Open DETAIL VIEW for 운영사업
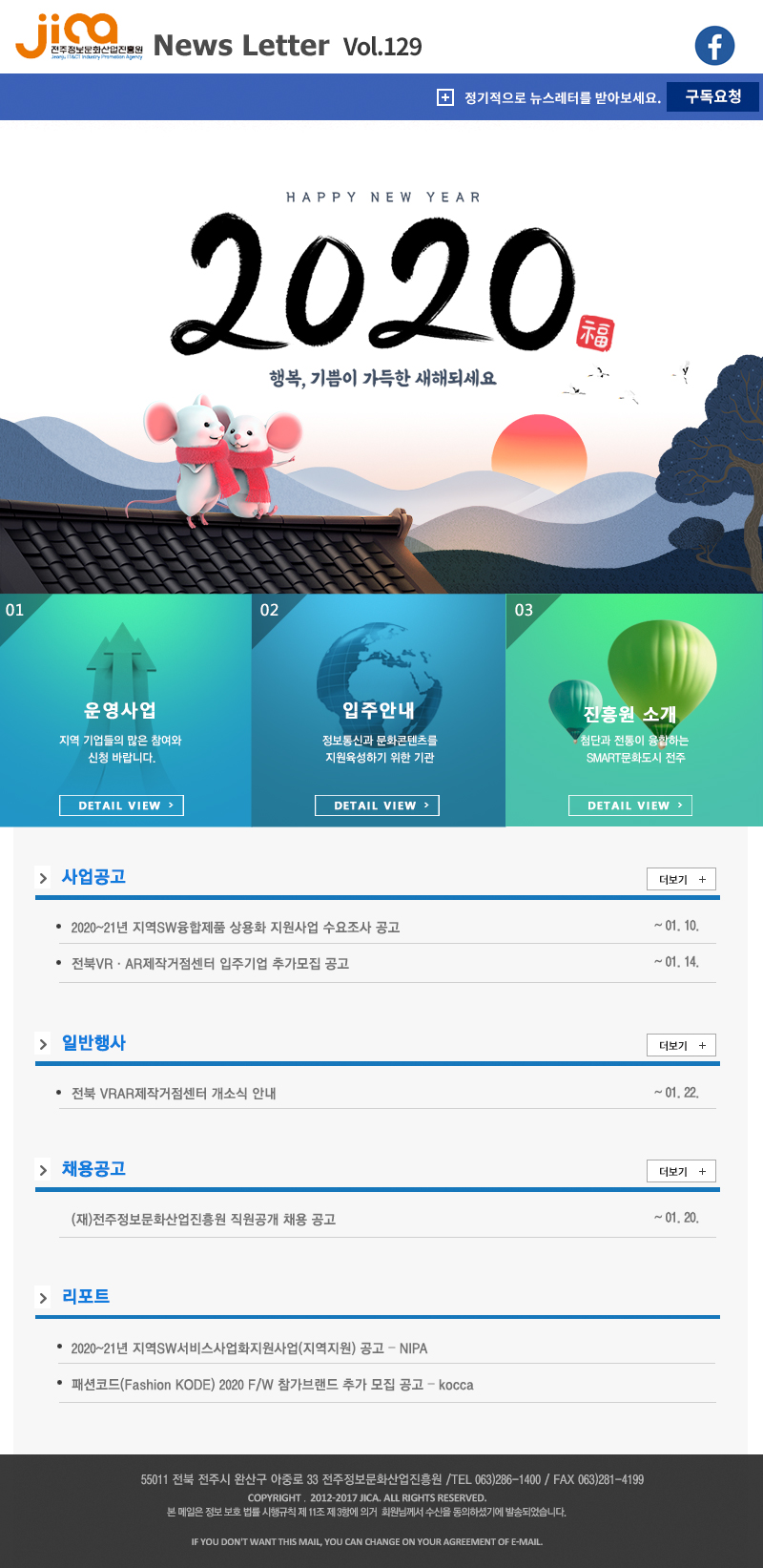Screen dimensions: 763x1568 [x=121, y=805]
